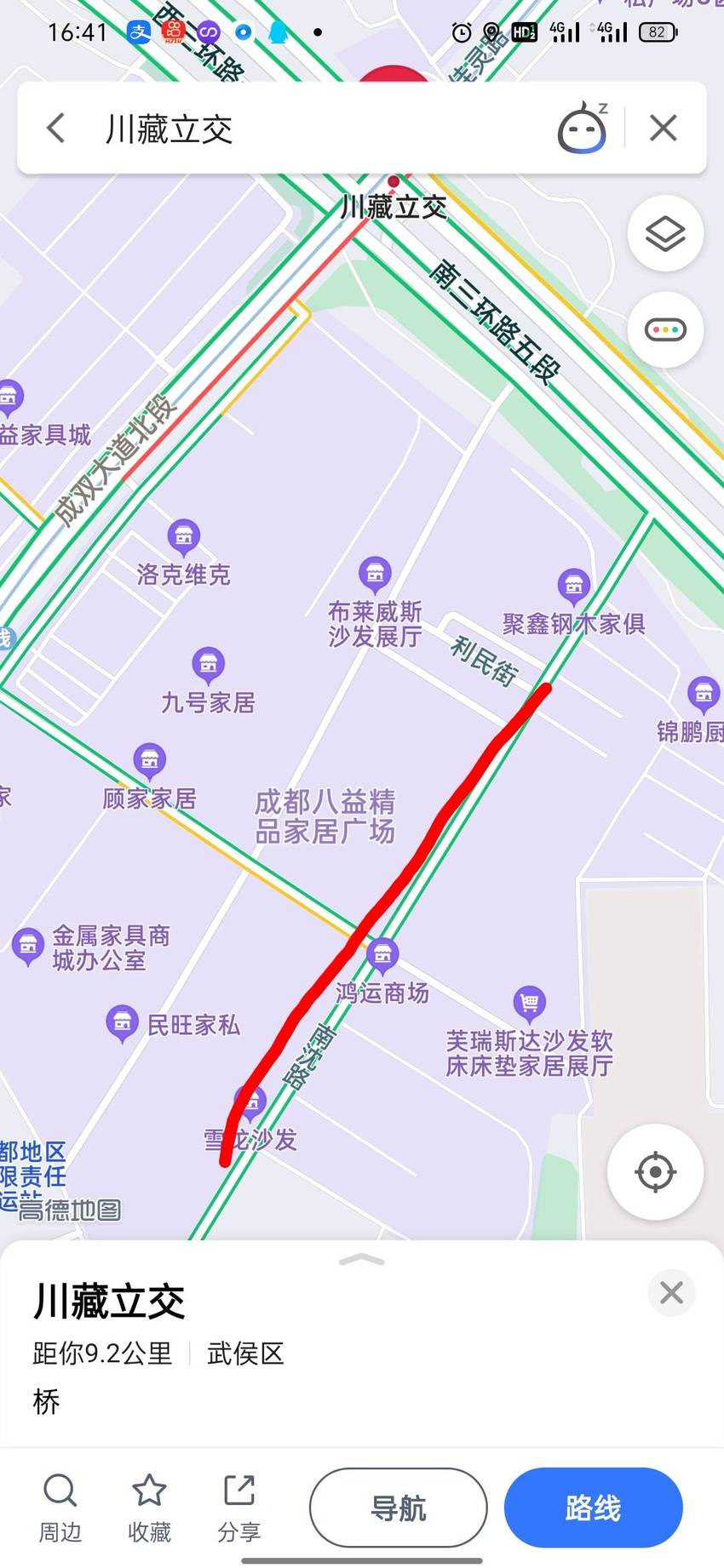Image resolution: width=724 pixels, height=1568 pixels.
Task: Share this location via 分享
Action: 238,1508
